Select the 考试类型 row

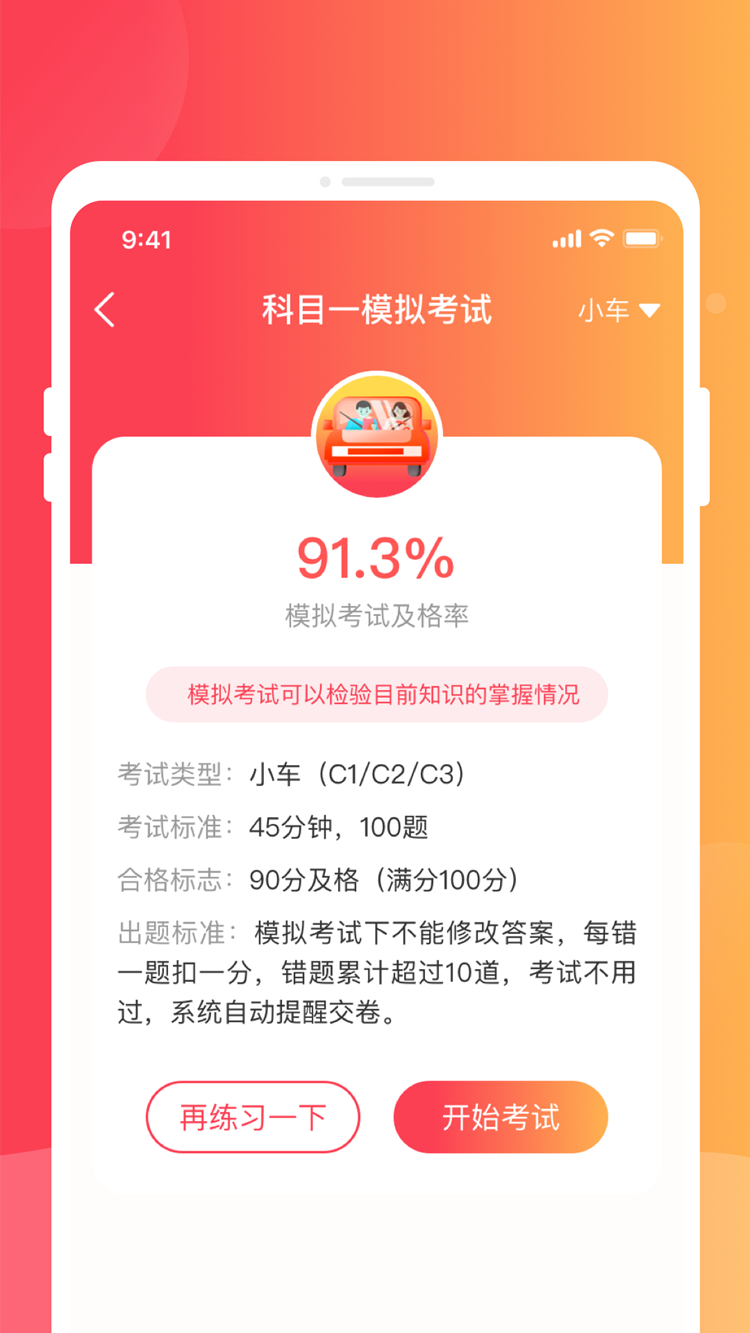pyautogui.click(x=290, y=773)
